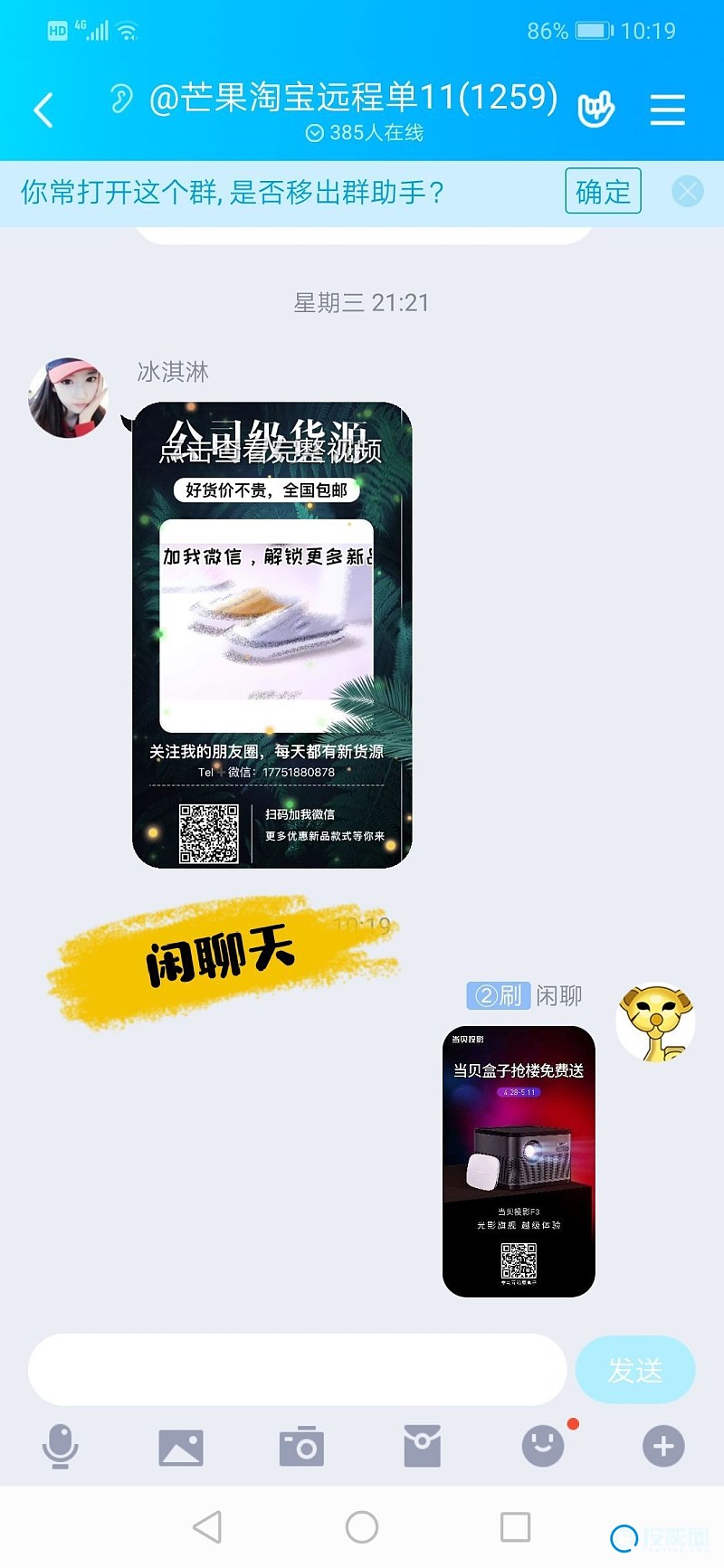Open the yellow dog avatar profile

click(x=655, y=1022)
